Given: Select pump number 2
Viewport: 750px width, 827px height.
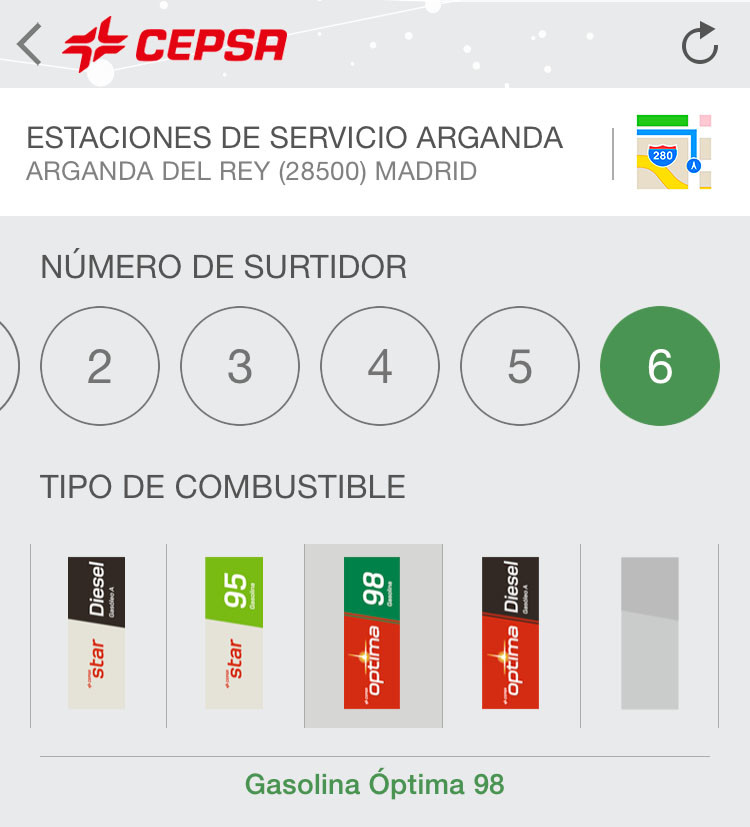Looking at the screenshot, I should tap(100, 367).
